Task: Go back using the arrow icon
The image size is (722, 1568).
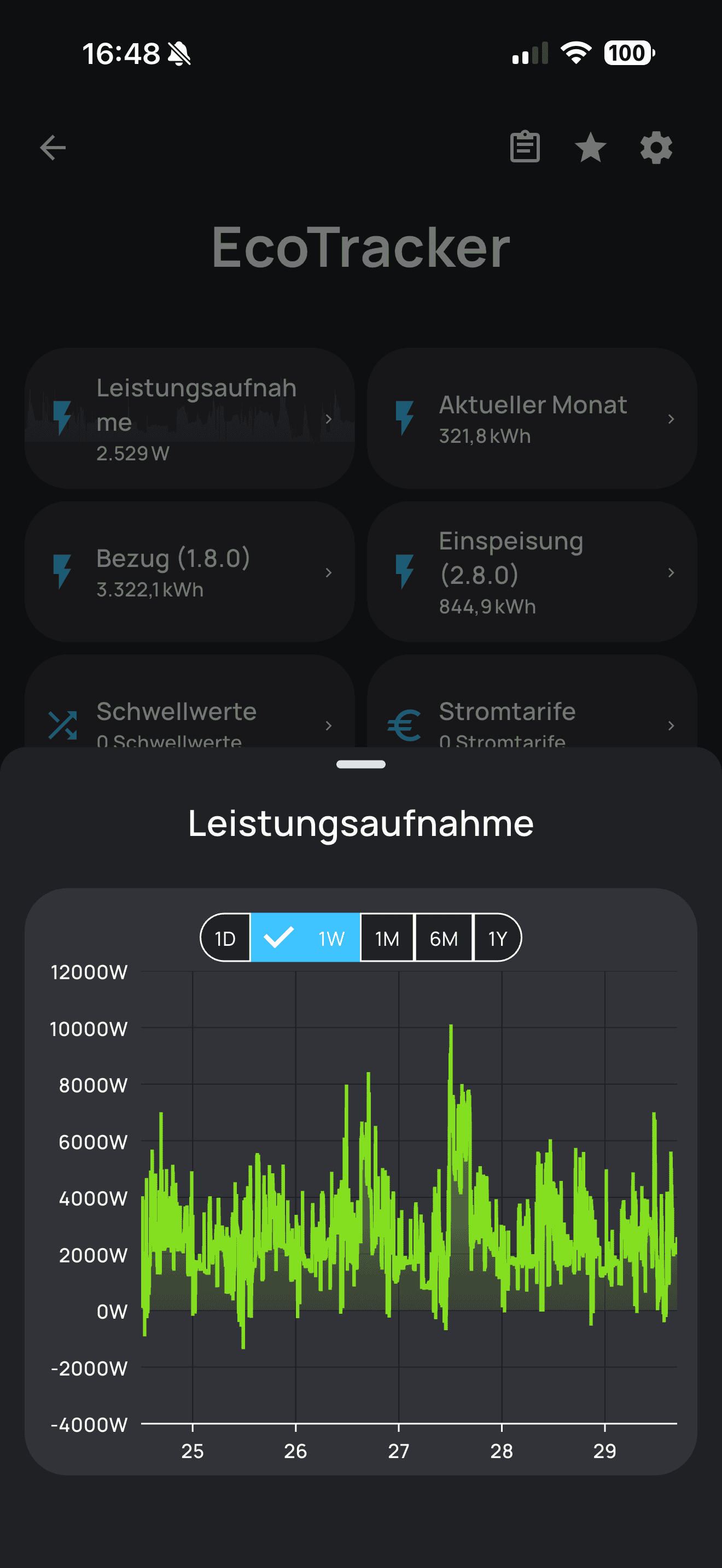Action: [x=53, y=148]
